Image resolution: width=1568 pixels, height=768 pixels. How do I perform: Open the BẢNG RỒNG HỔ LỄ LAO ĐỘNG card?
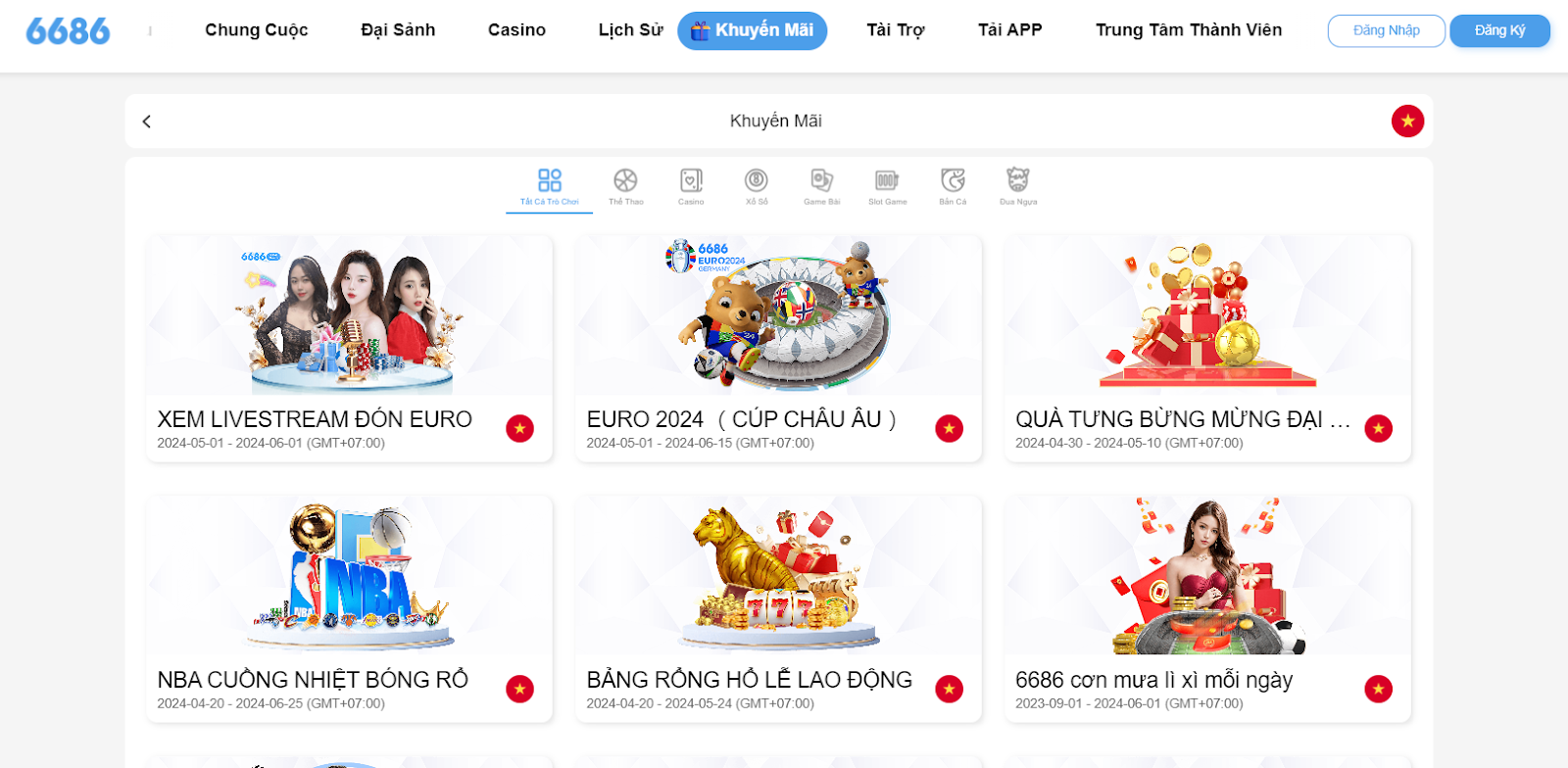(778, 608)
